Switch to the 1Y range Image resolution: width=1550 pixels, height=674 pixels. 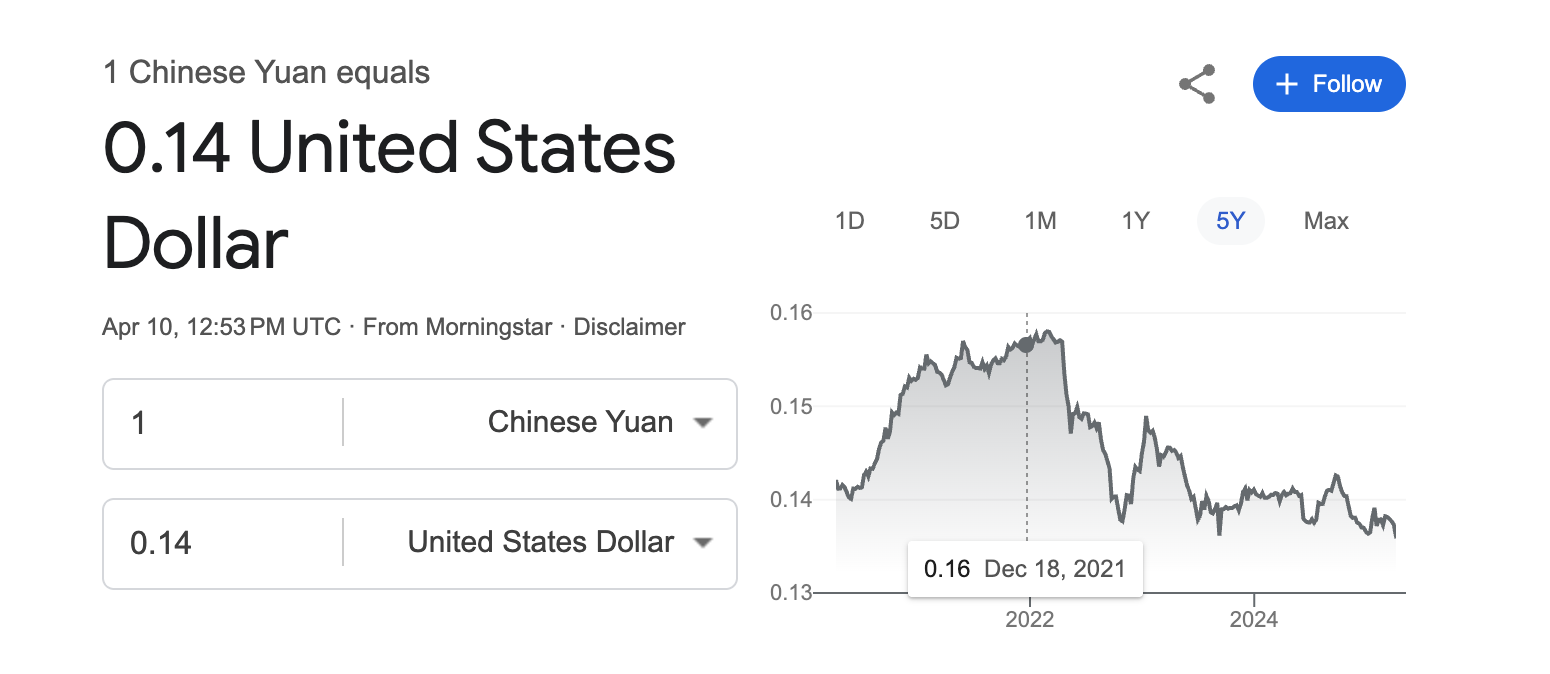click(1135, 221)
